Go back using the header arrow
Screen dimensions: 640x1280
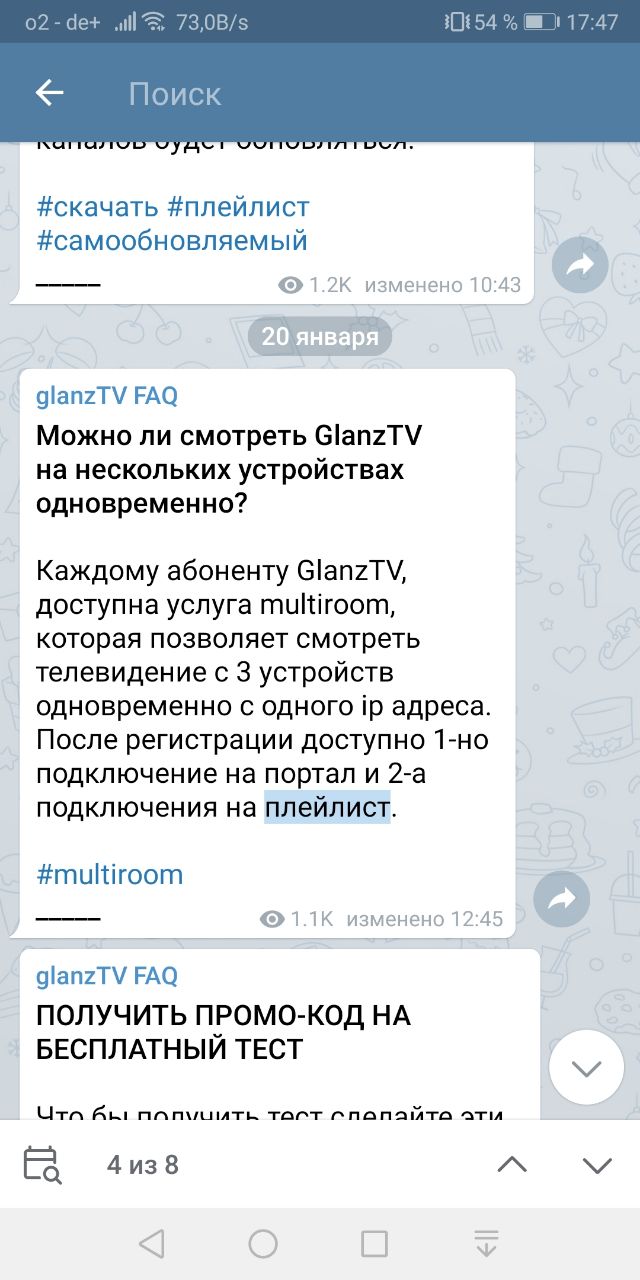tap(49, 93)
